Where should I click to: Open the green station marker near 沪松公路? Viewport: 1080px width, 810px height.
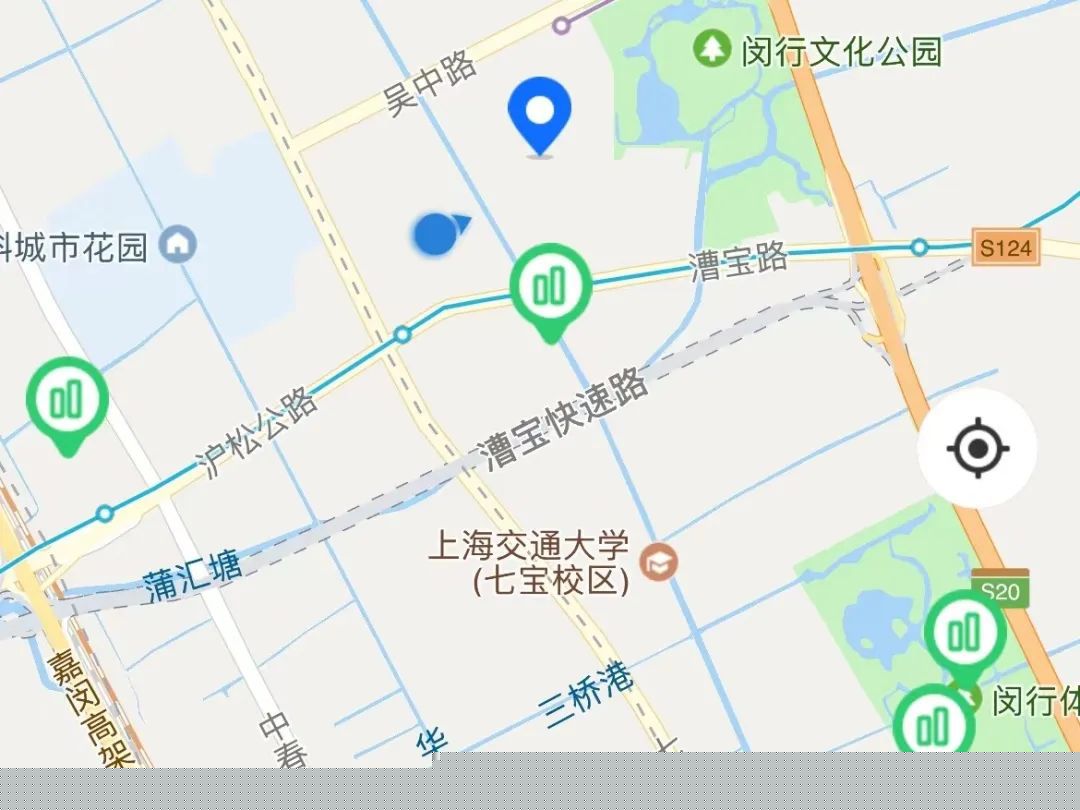click(x=67, y=400)
